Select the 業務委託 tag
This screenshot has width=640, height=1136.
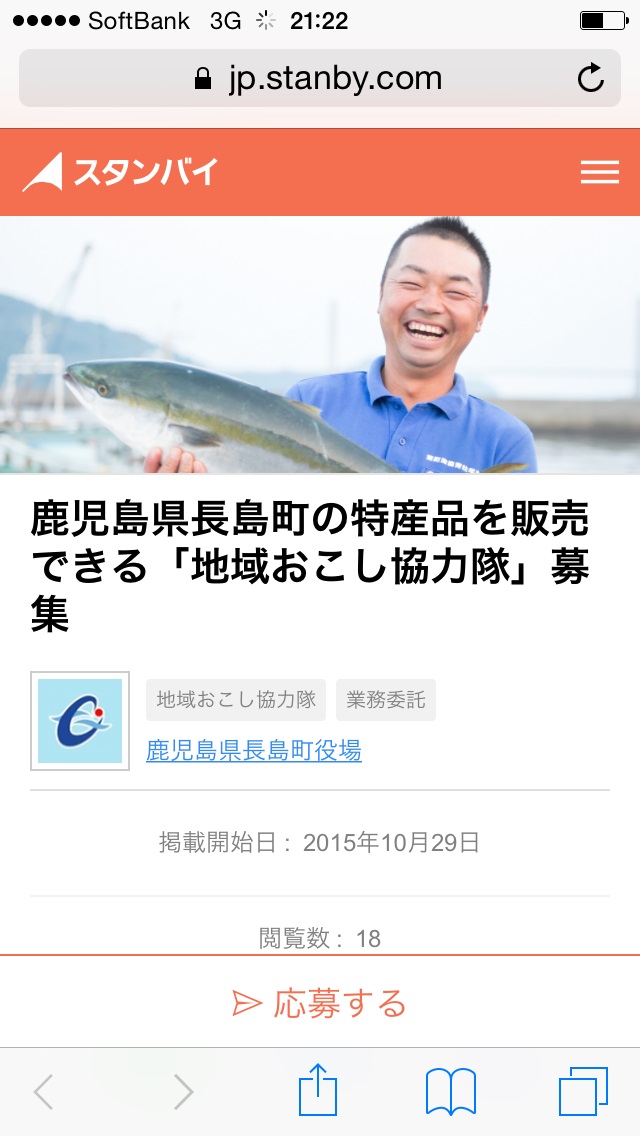tap(386, 700)
